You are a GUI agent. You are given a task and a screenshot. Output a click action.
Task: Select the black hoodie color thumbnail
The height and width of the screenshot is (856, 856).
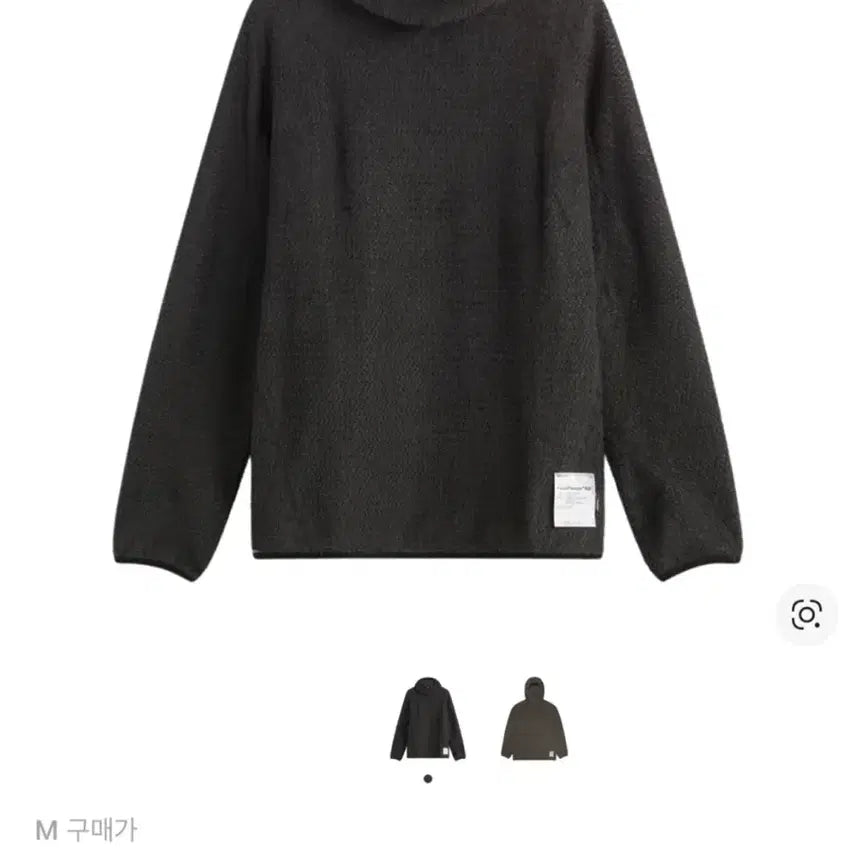(x=427, y=718)
